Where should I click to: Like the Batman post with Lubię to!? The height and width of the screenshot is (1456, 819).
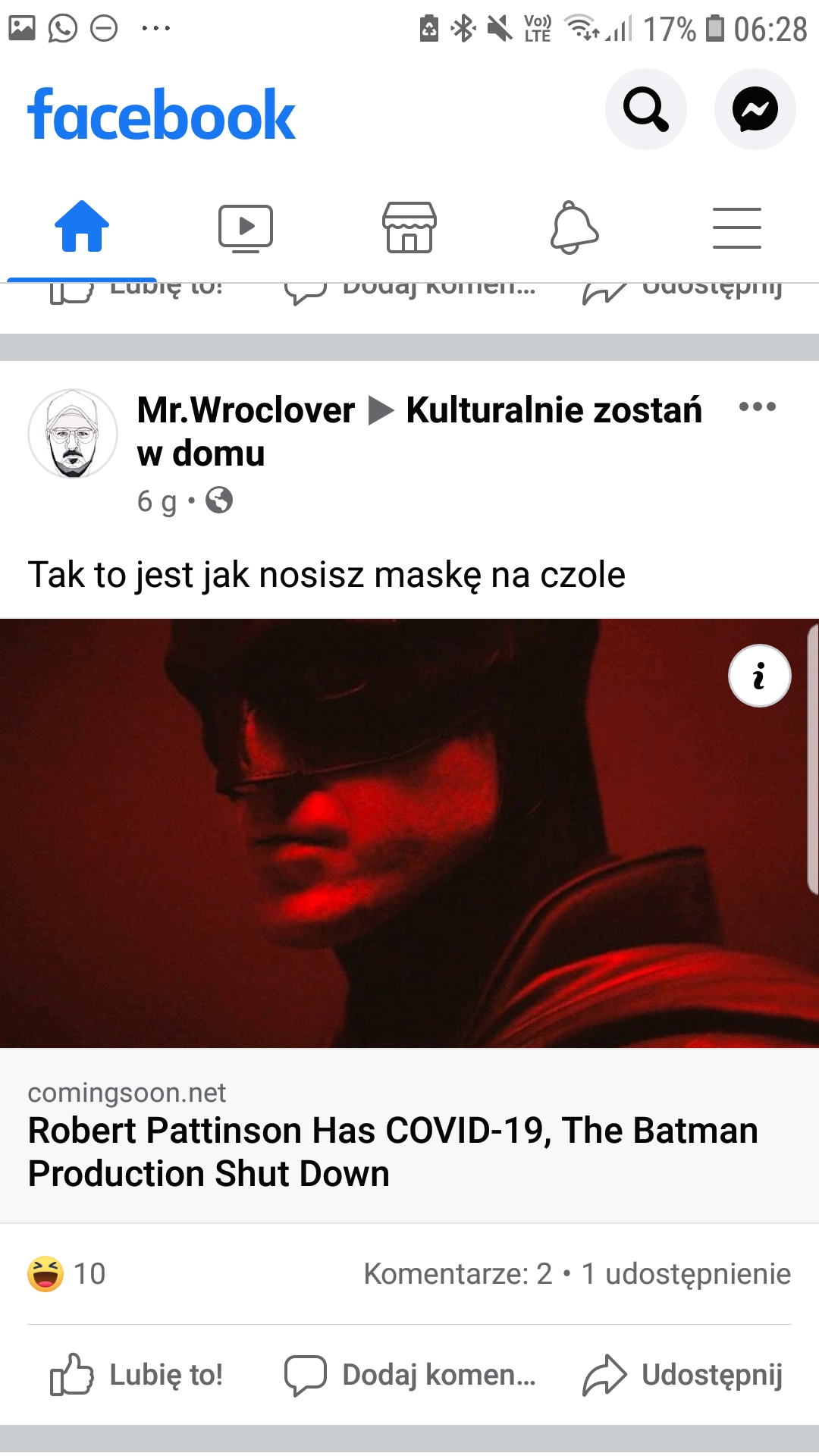coord(136,1375)
